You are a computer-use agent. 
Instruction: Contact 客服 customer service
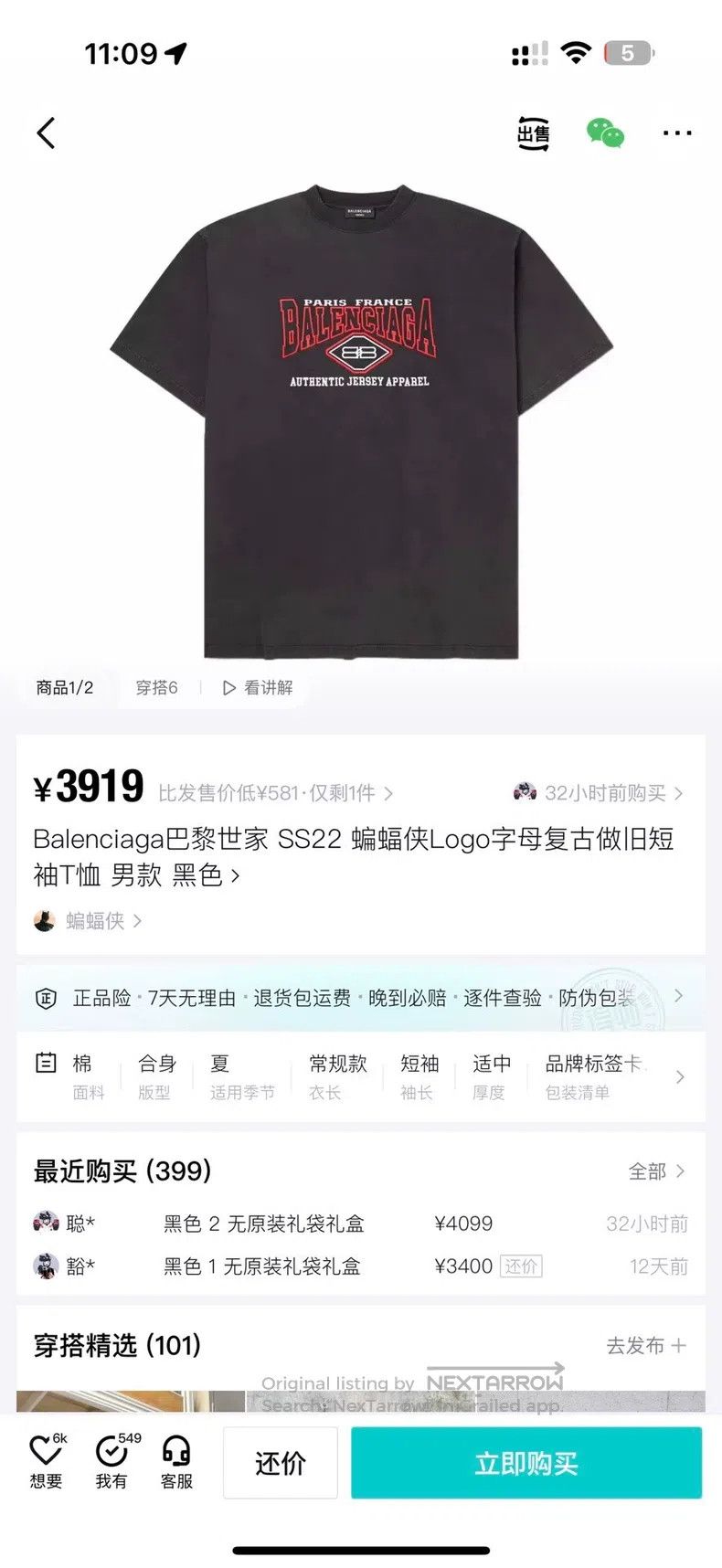point(176,1460)
